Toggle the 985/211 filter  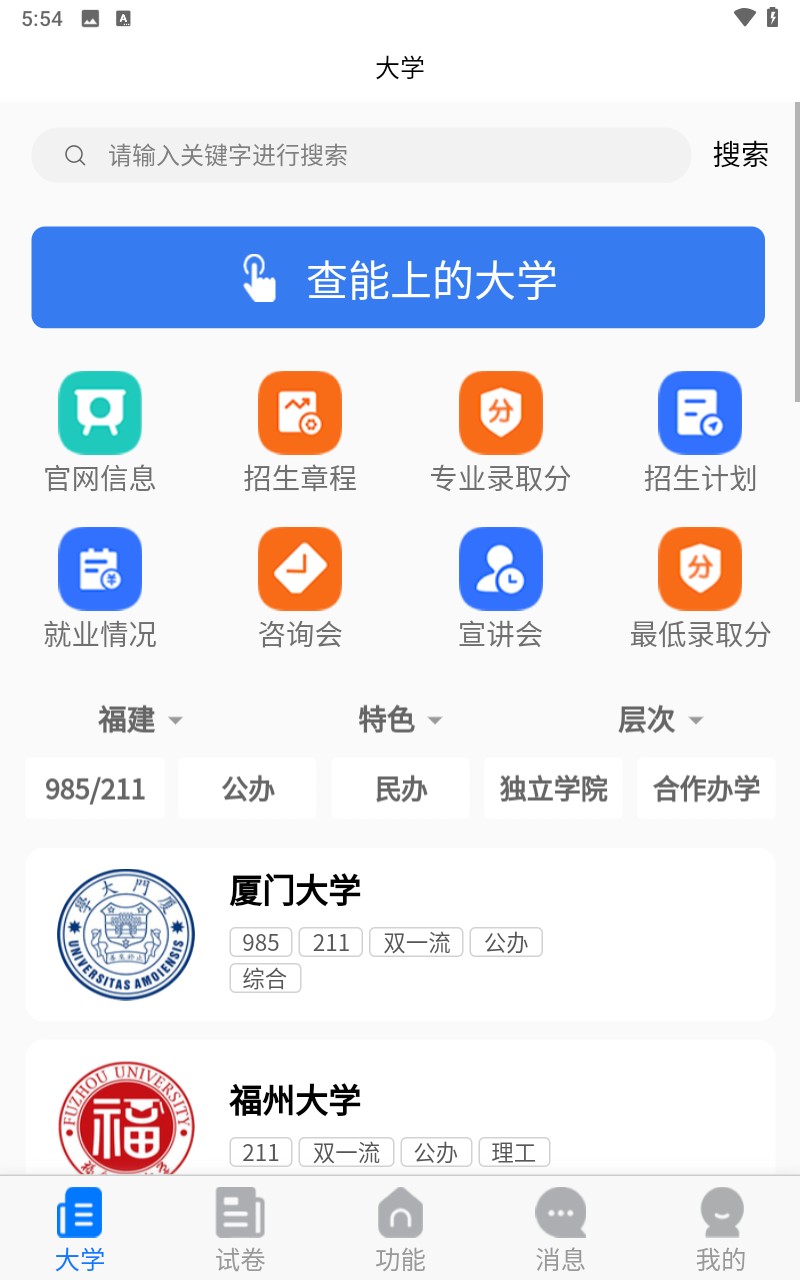pos(95,788)
